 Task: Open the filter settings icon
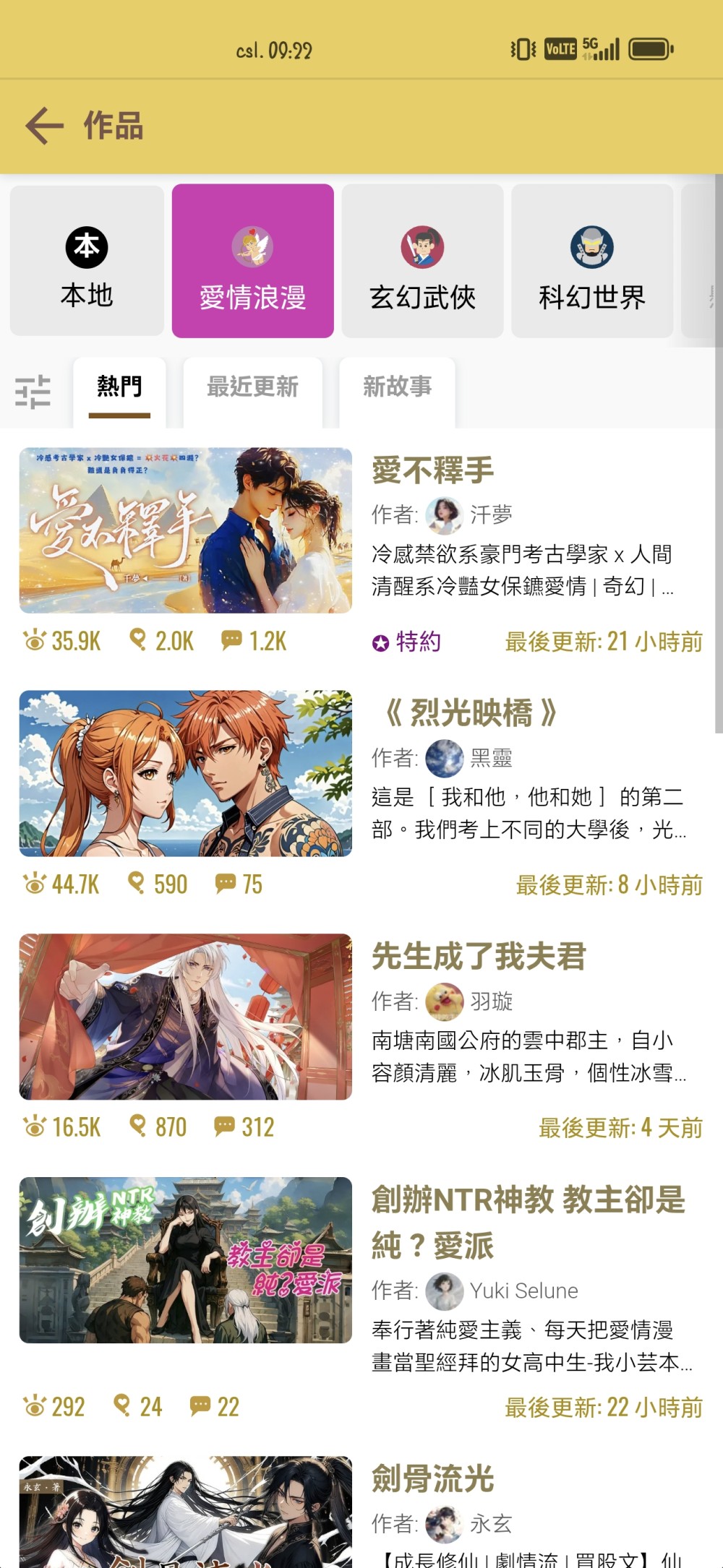coord(33,391)
